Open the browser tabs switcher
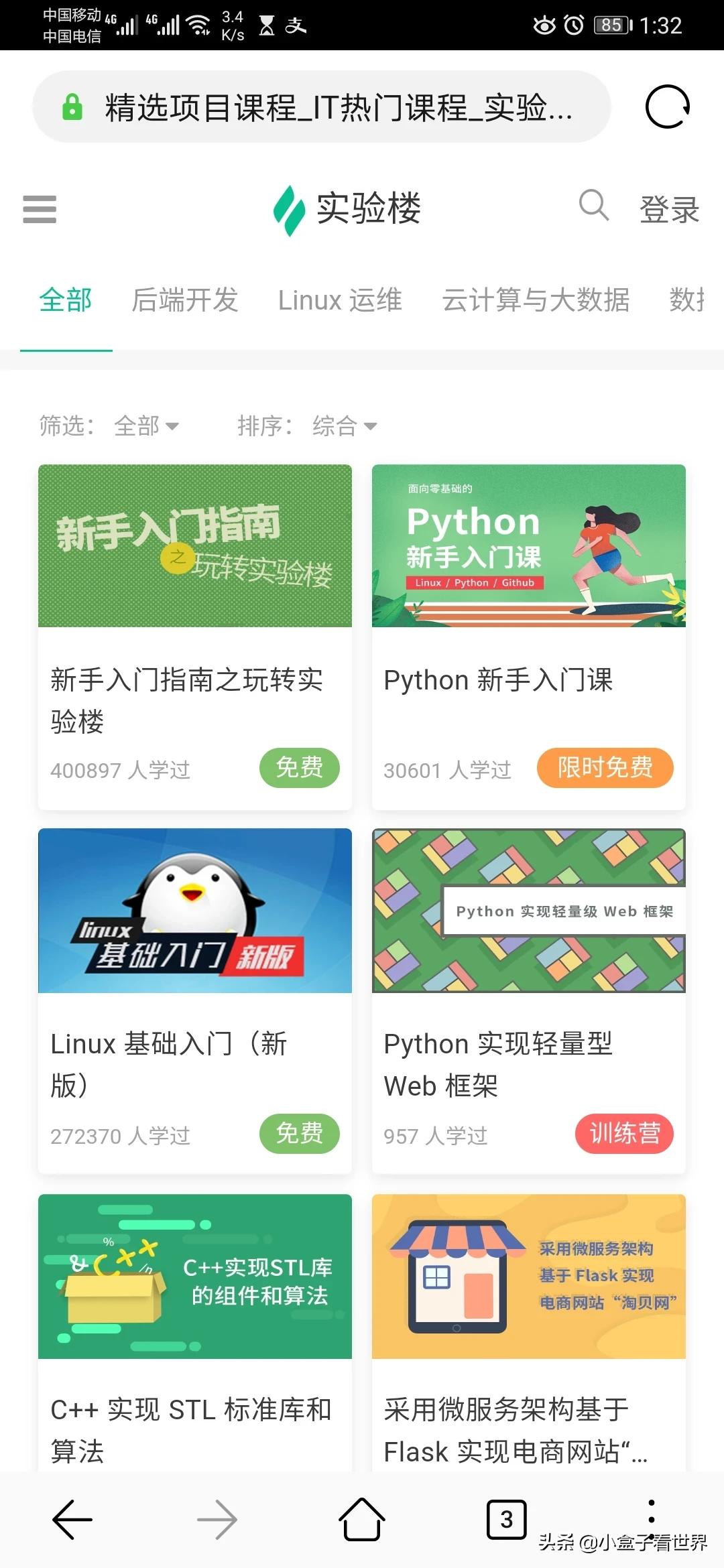The width and height of the screenshot is (724, 1568). pyautogui.click(x=506, y=1520)
